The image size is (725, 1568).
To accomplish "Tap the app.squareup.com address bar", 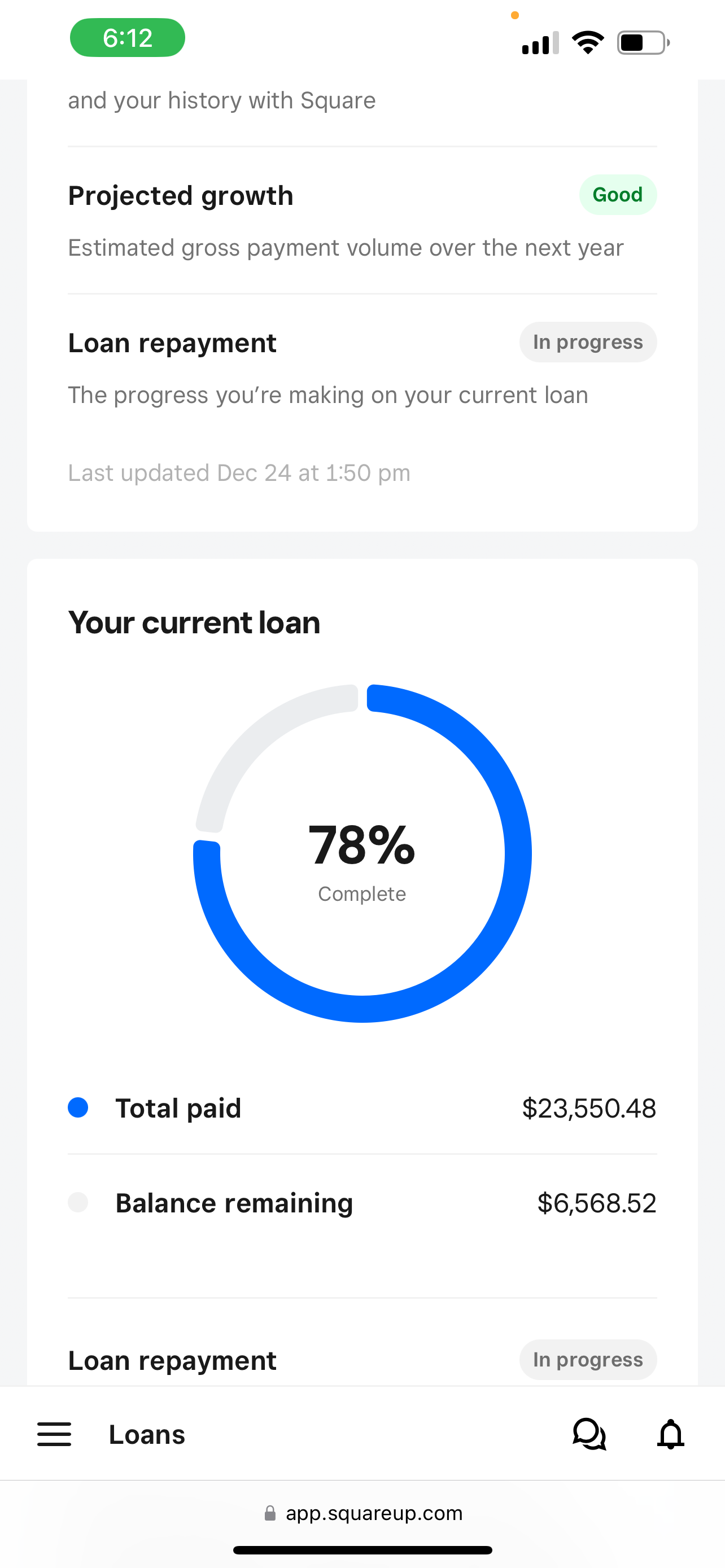I will (374, 1513).
